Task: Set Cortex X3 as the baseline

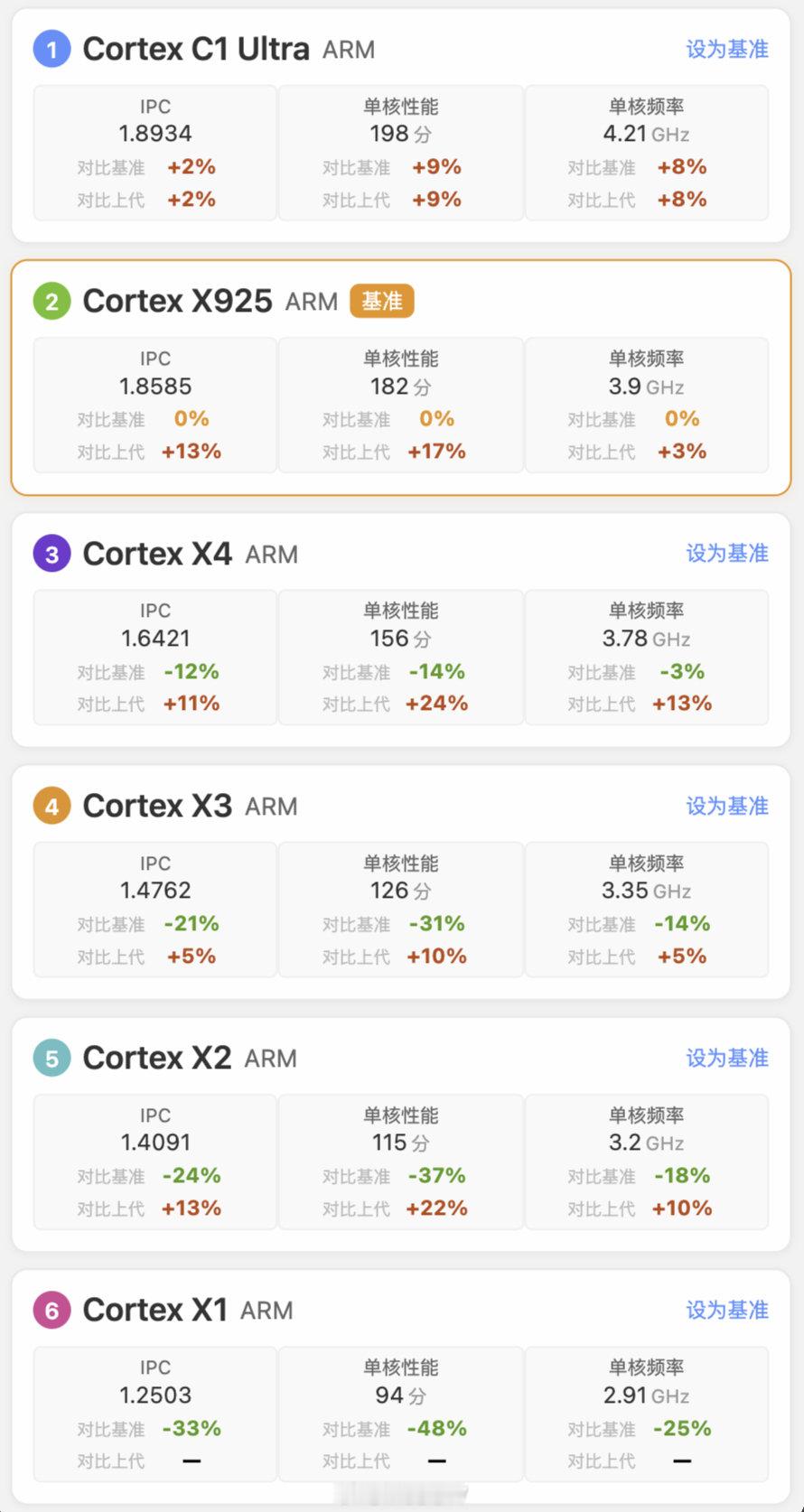Action: (x=727, y=806)
